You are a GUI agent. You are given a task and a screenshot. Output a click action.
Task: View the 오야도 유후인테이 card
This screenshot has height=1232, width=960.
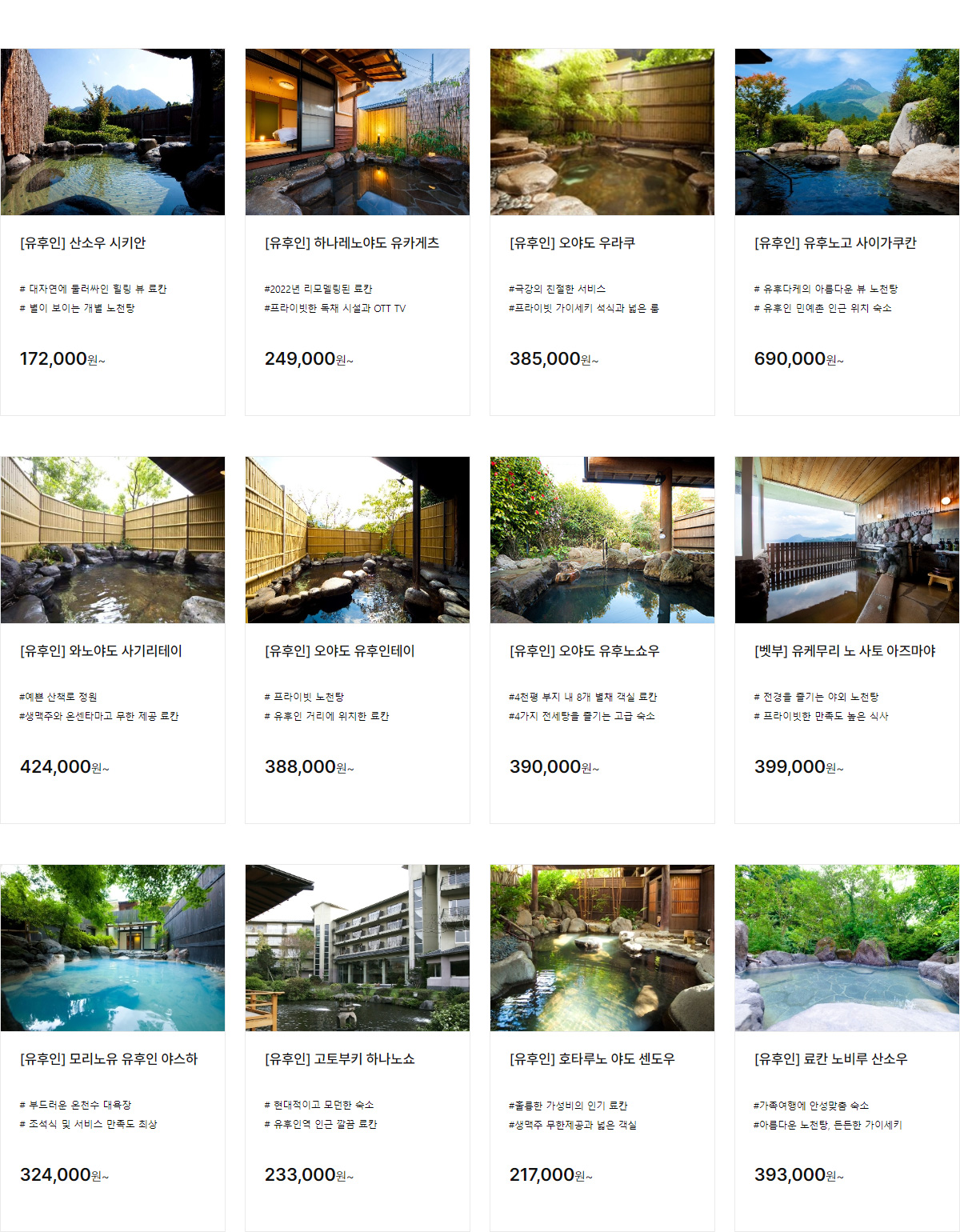click(x=340, y=651)
